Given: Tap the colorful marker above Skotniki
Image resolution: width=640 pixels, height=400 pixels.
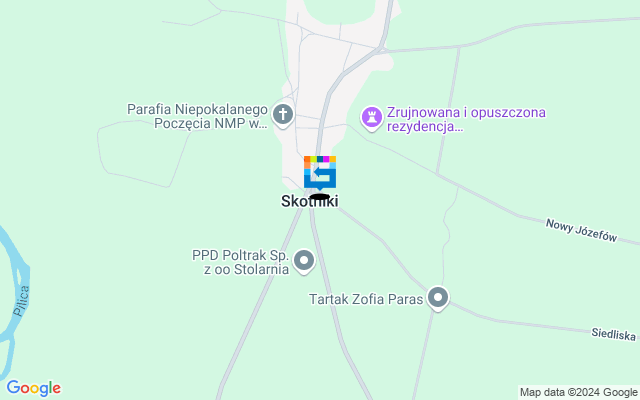Looking at the screenshot, I should click(320, 172).
